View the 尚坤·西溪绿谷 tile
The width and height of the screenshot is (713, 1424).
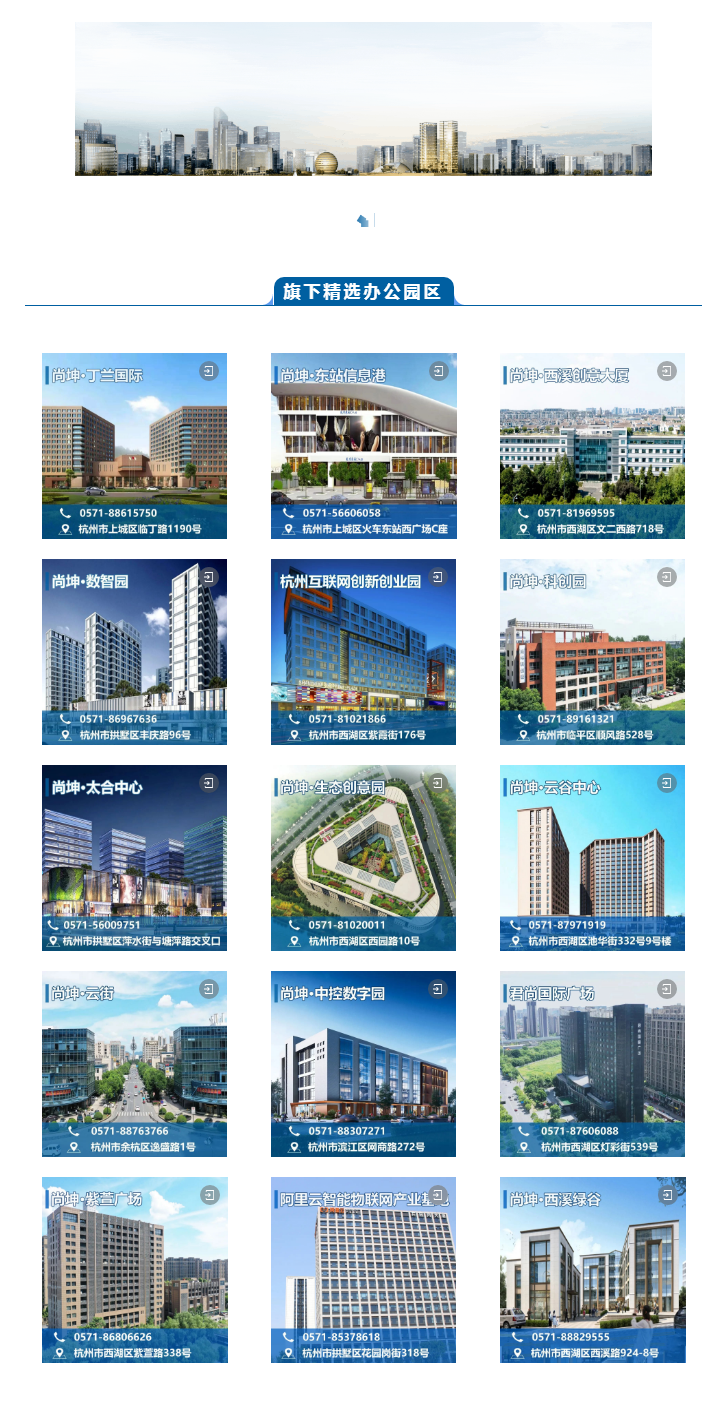[592, 1270]
